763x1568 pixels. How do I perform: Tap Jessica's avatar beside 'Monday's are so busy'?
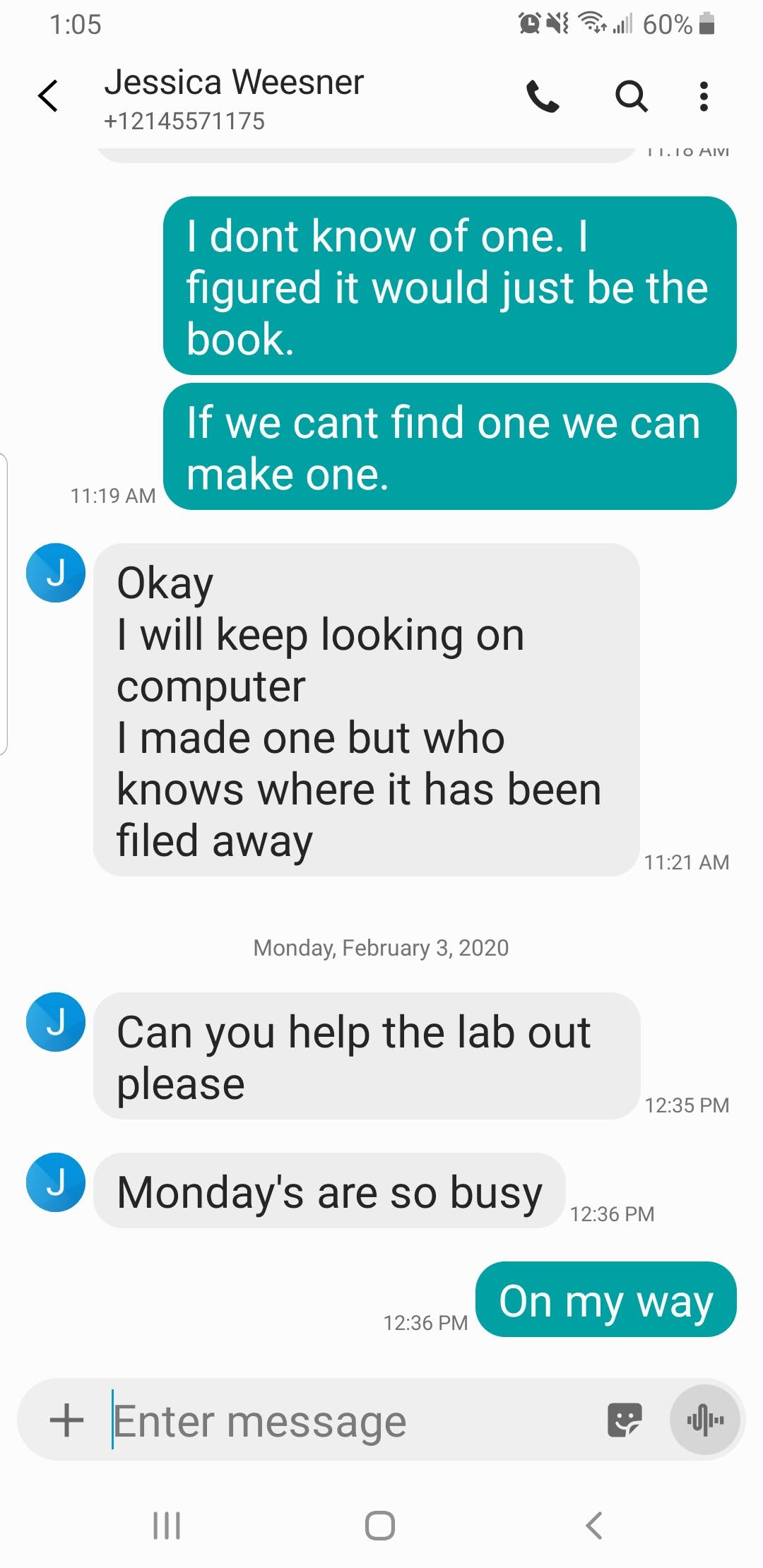(x=56, y=1182)
